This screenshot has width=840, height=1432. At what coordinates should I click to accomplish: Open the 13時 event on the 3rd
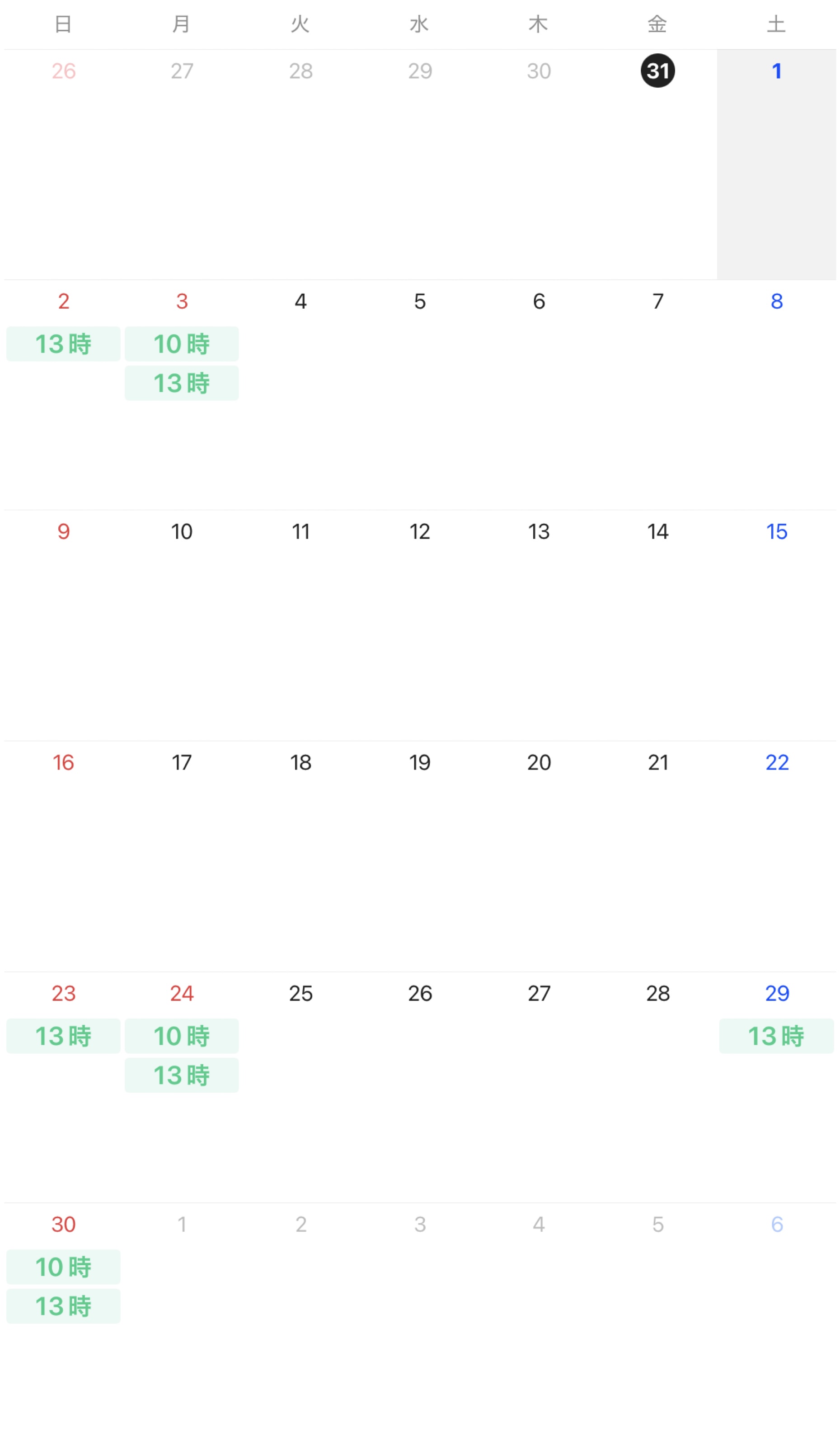181,383
